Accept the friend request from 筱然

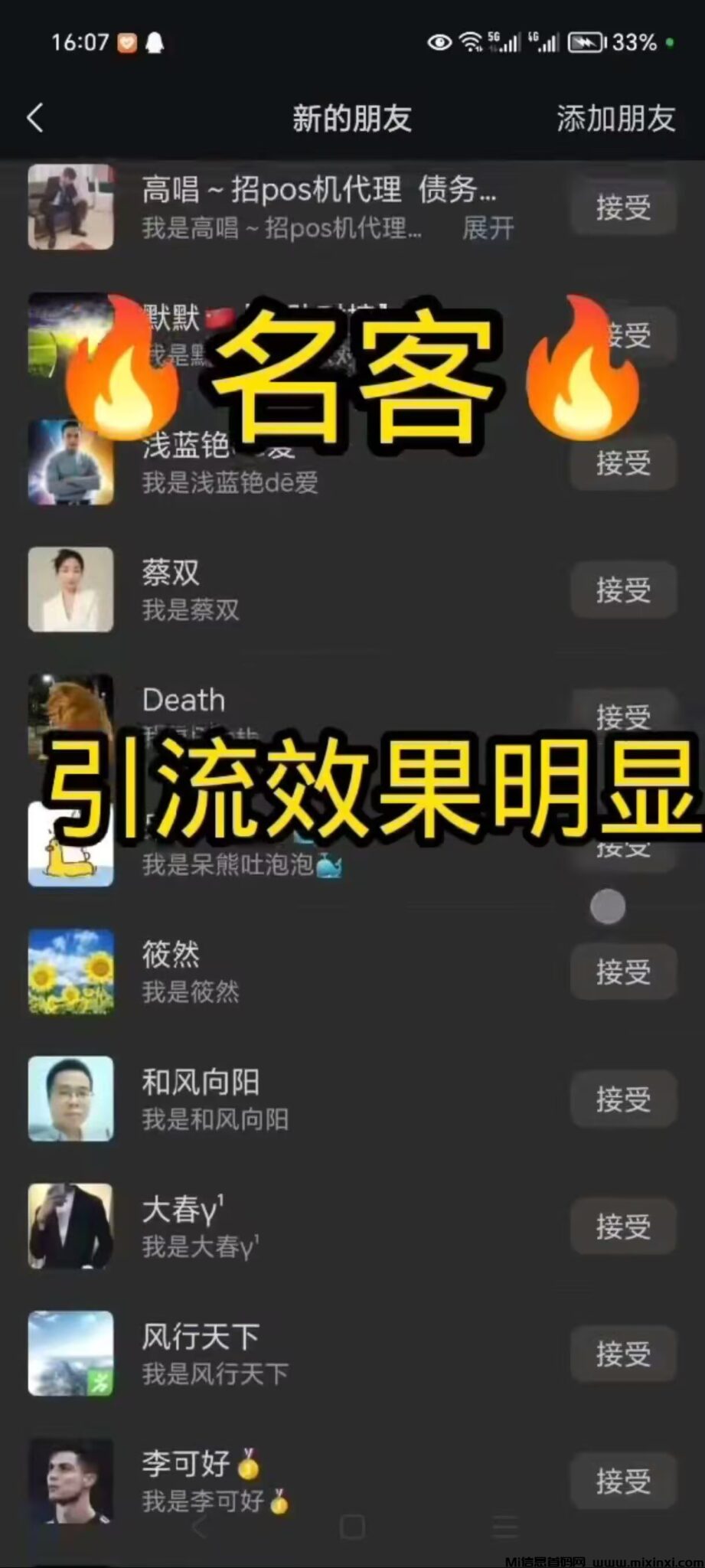[x=623, y=972]
